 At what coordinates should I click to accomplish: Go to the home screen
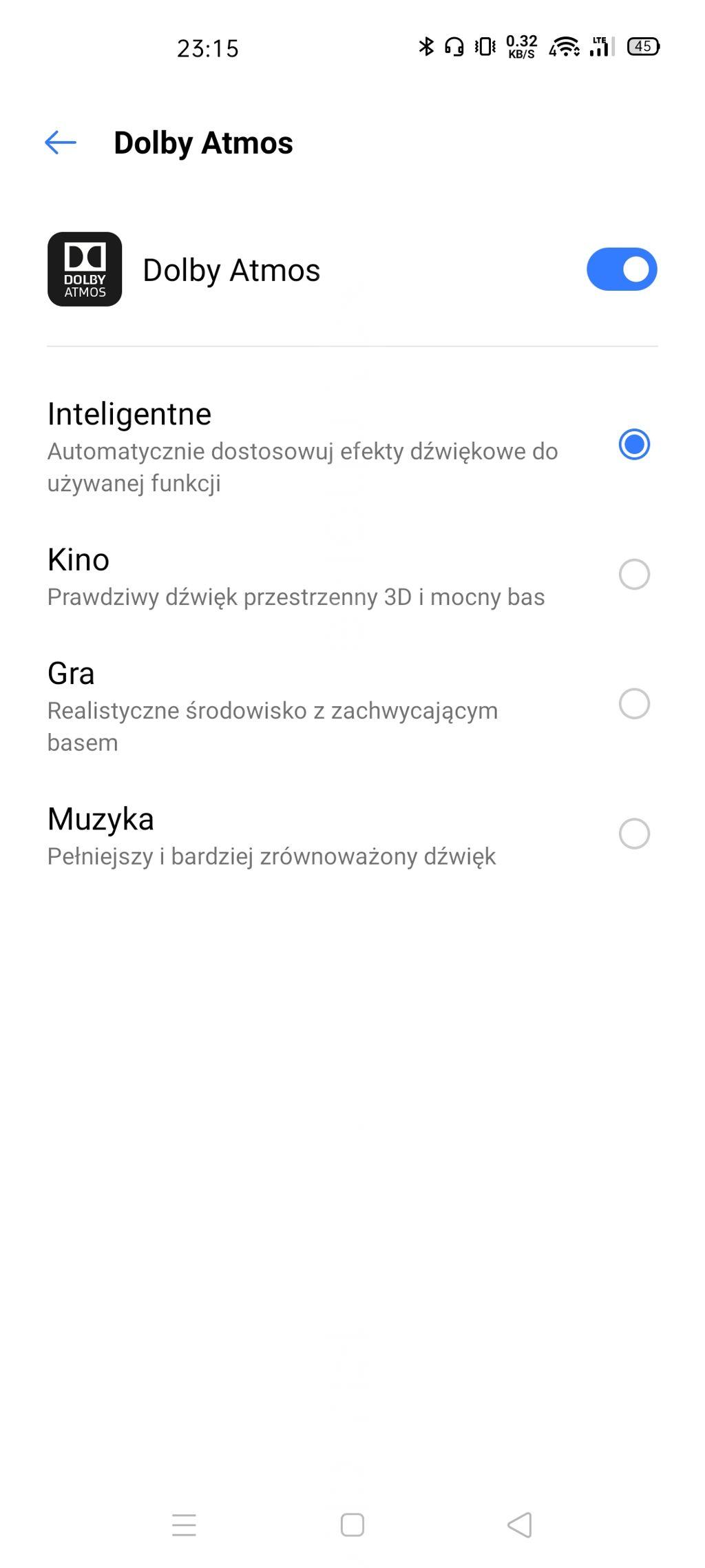[352, 1525]
